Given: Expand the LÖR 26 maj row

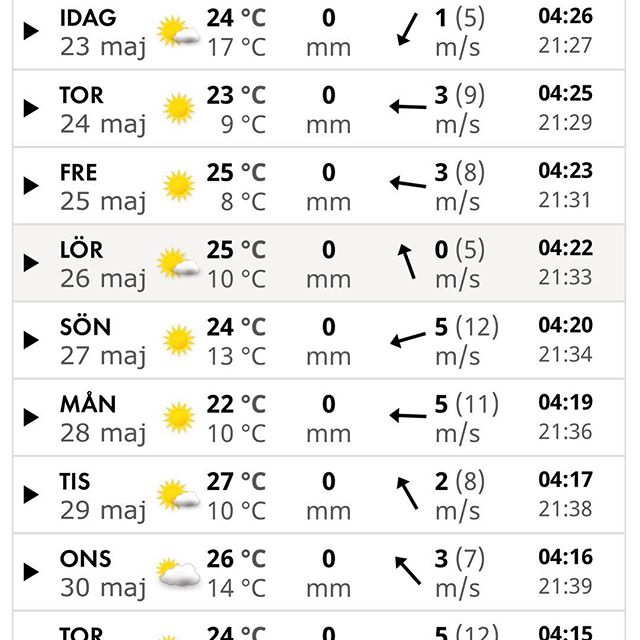Looking at the screenshot, I should pos(31,263).
